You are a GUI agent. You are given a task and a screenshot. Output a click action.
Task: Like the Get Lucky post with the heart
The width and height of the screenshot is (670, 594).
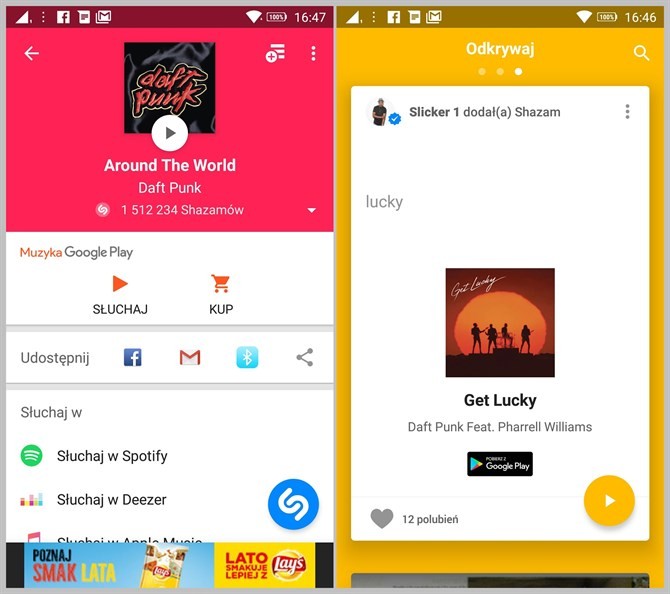coord(382,518)
